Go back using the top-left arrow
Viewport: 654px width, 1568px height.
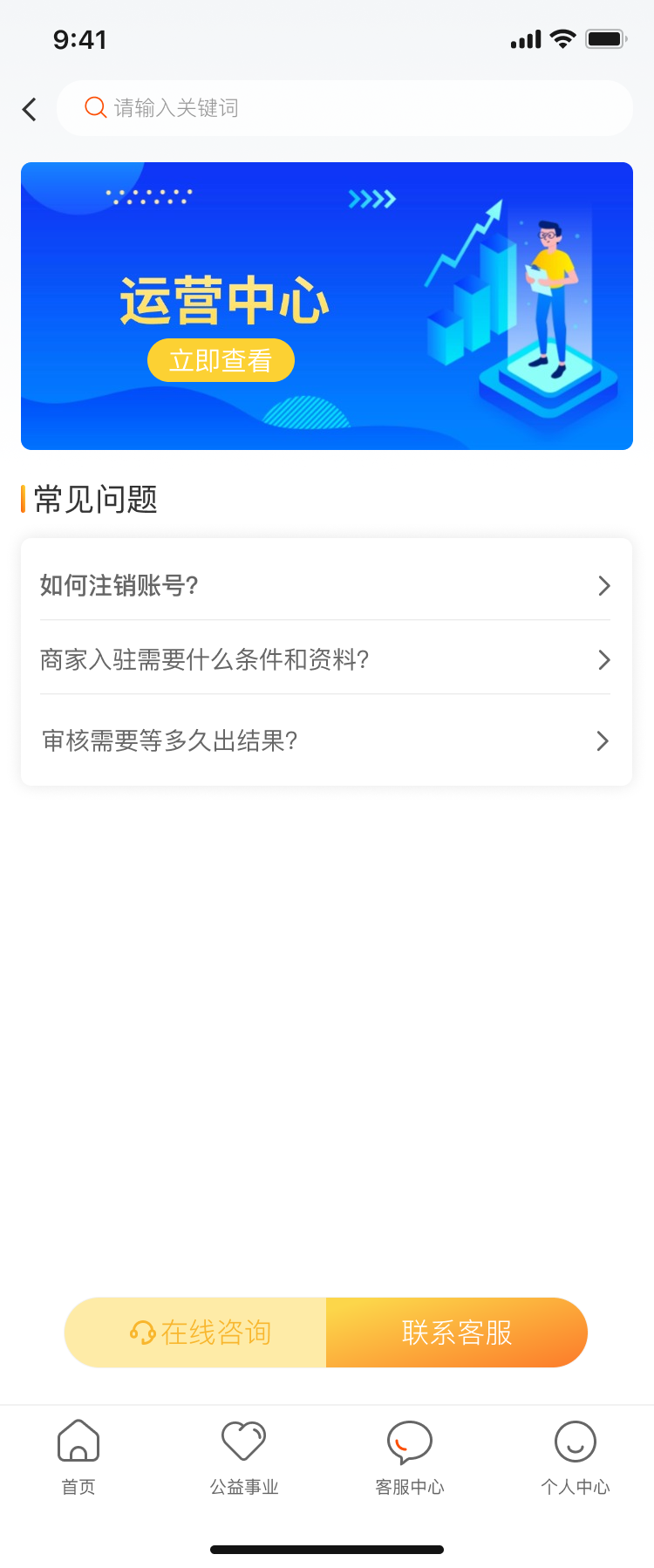(30, 109)
